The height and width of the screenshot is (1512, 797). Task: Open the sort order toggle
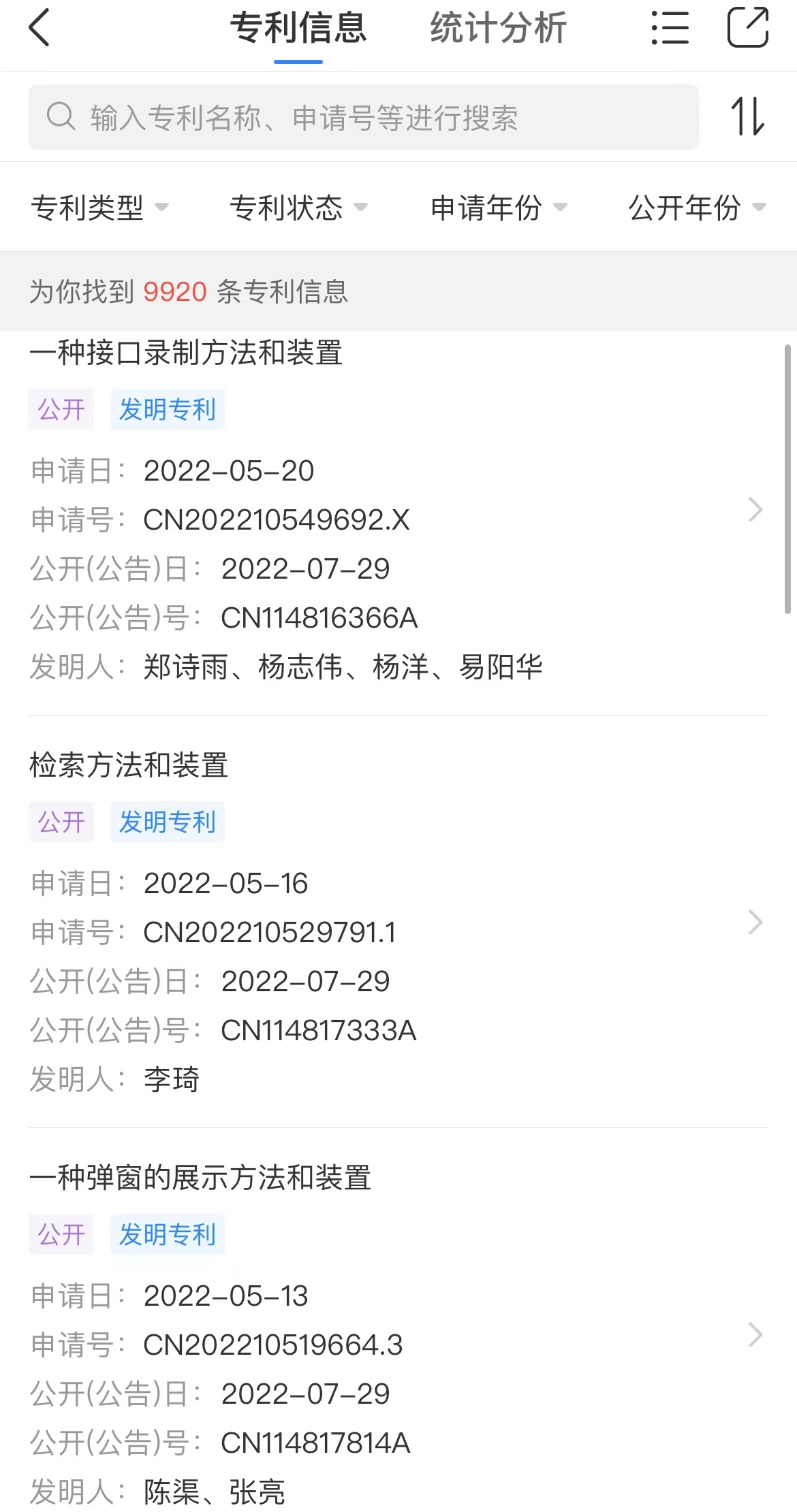click(x=748, y=116)
